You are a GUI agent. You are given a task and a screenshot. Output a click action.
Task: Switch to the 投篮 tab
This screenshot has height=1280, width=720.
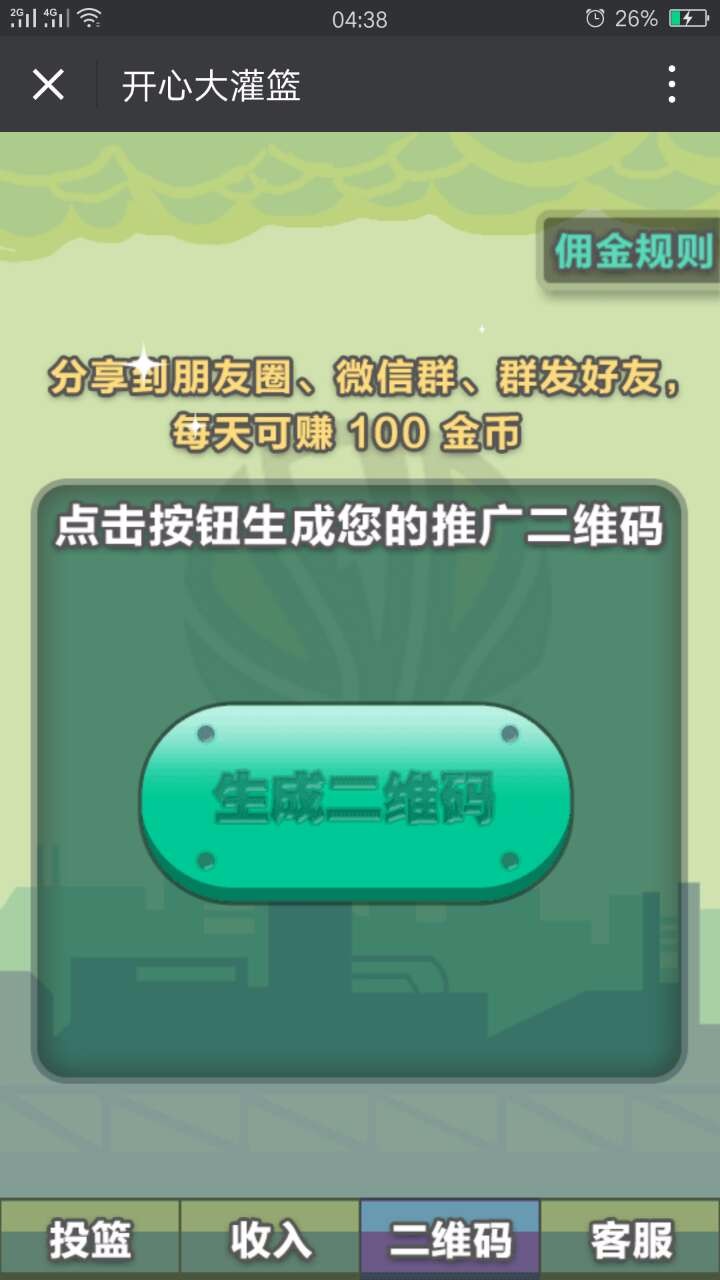pyautogui.click(x=90, y=1240)
